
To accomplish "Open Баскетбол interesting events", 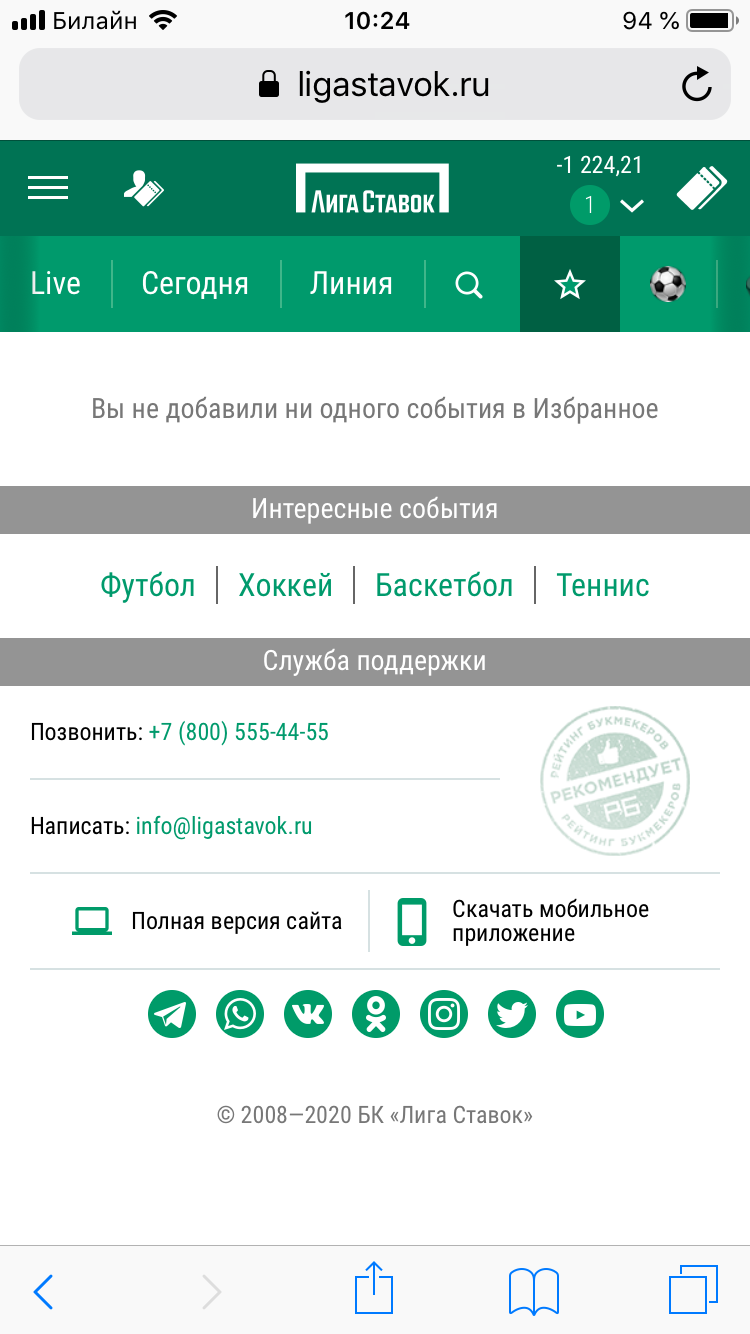I will (x=444, y=585).
